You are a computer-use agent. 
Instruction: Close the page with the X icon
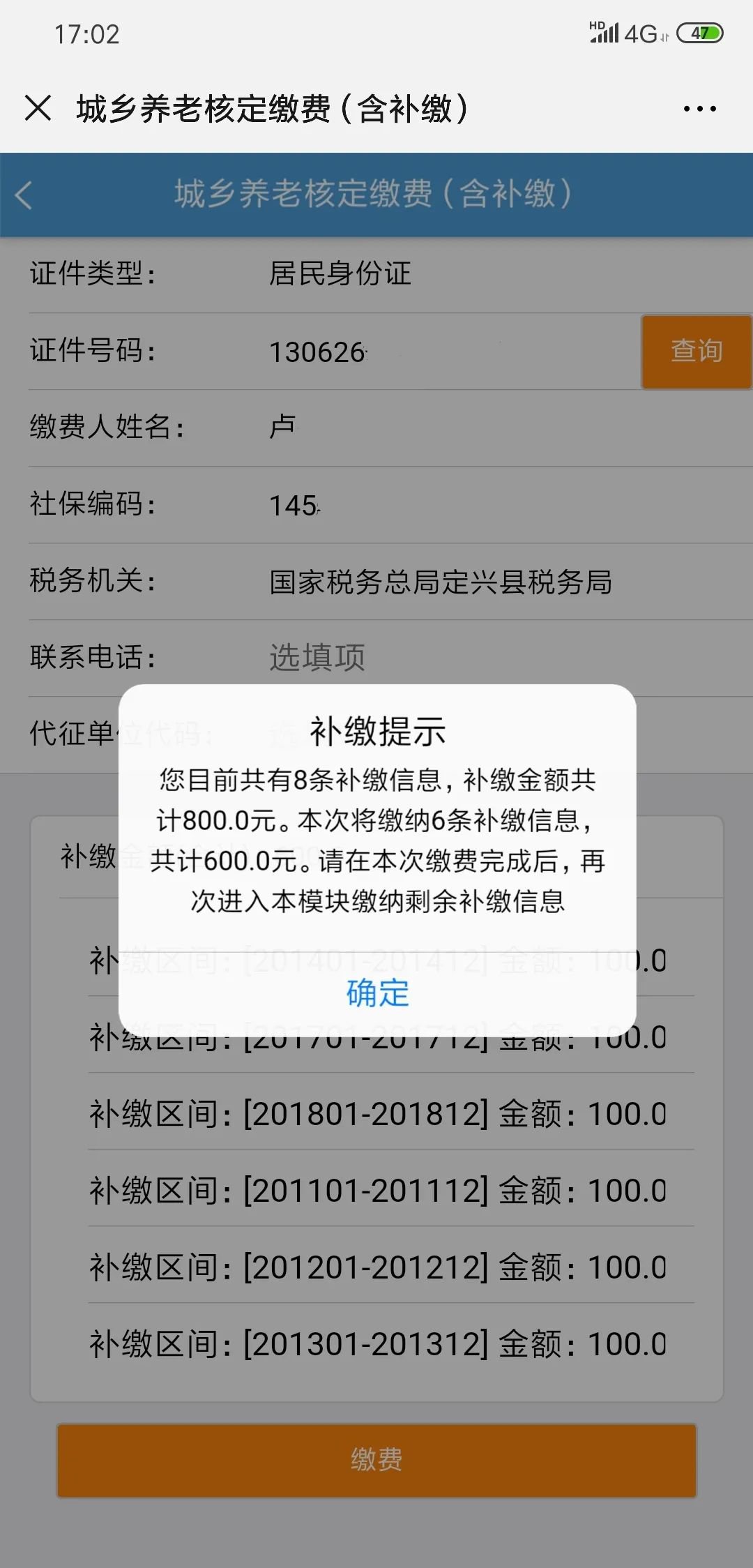coord(38,108)
